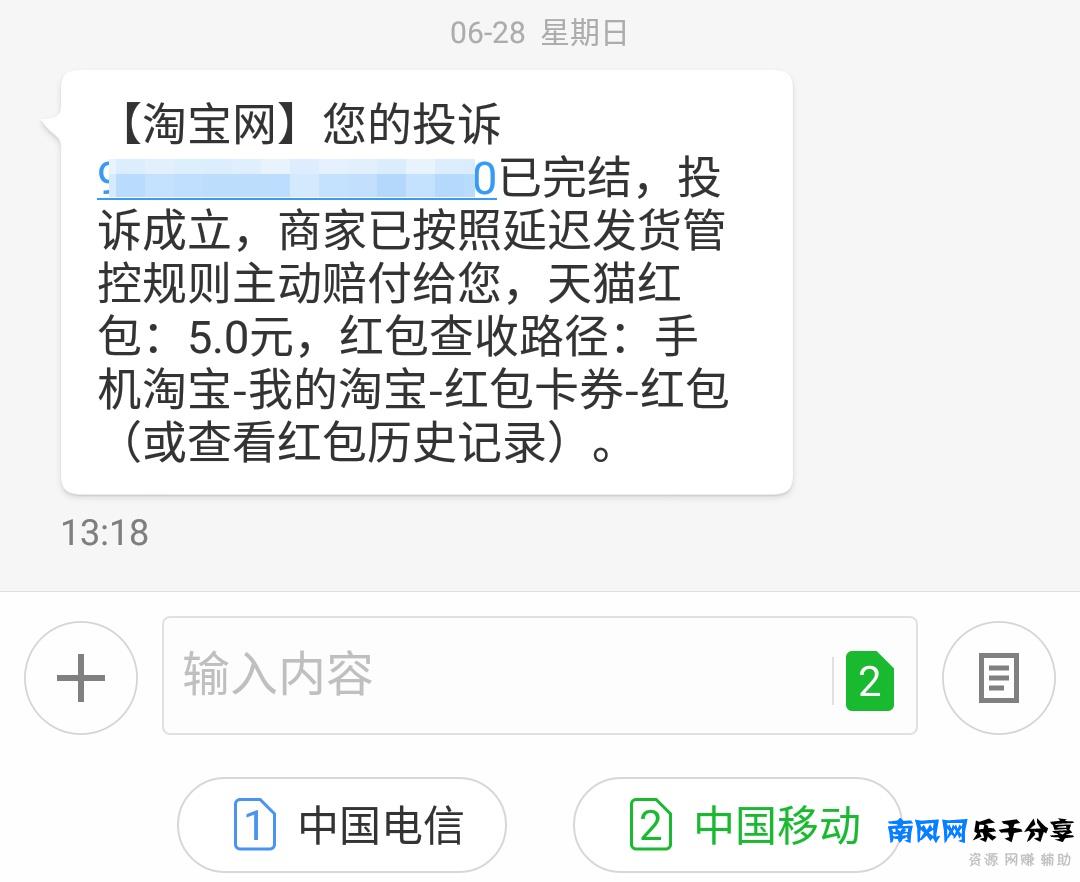Screen dimensions: 1080x882
Task: Tap the plus attachment button
Action: tap(81, 678)
